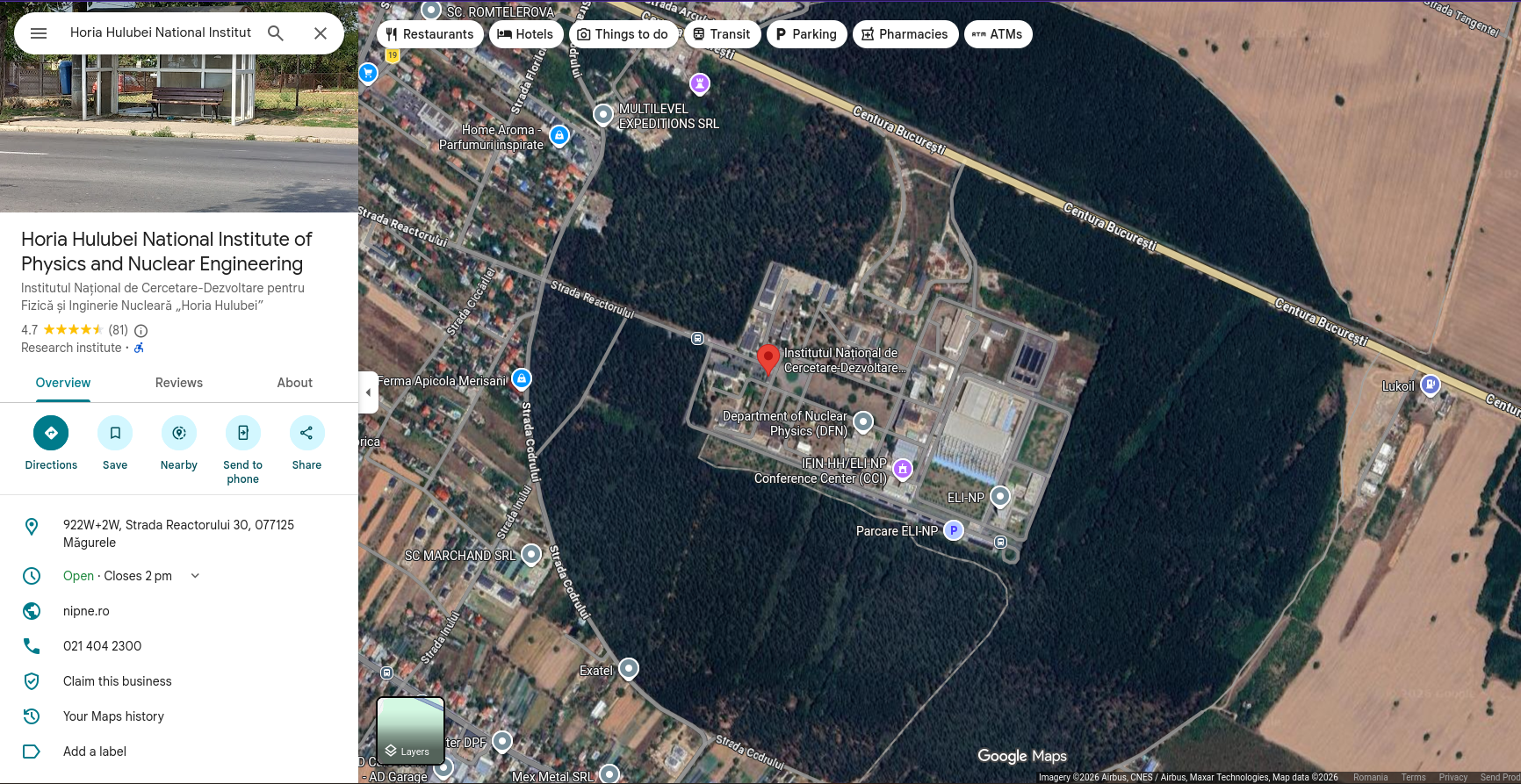Switch to the About tab
This screenshot has width=1521, height=784.
[x=294, y=383]
